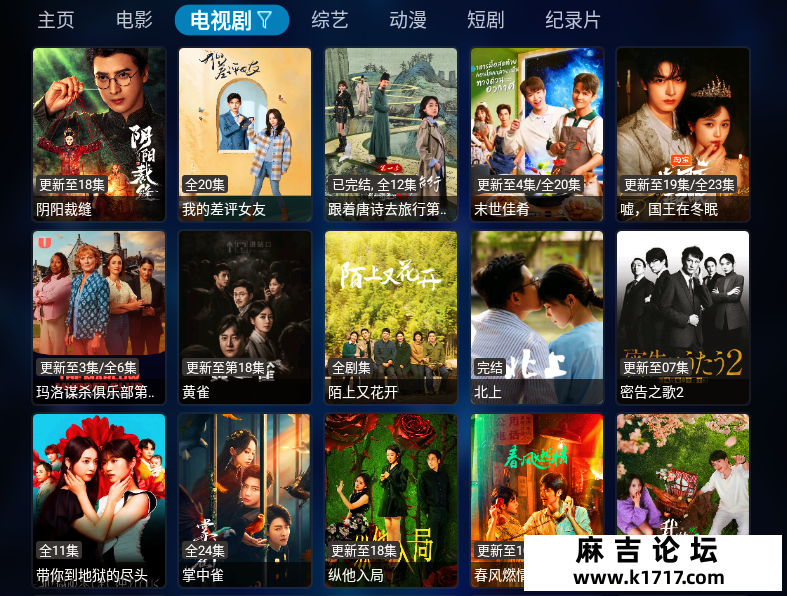Switch to the 主页 tab
787x596 pixels.
[x=56, y=20]
